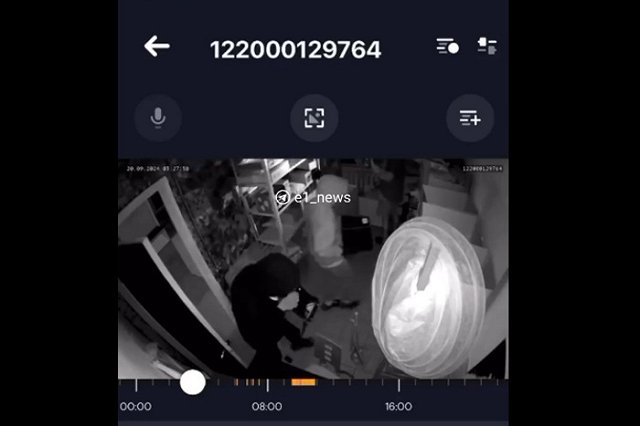Open the list settings toggle icon
The height and width of the screenshot is (426, 640).
click(x=447, y=47)
